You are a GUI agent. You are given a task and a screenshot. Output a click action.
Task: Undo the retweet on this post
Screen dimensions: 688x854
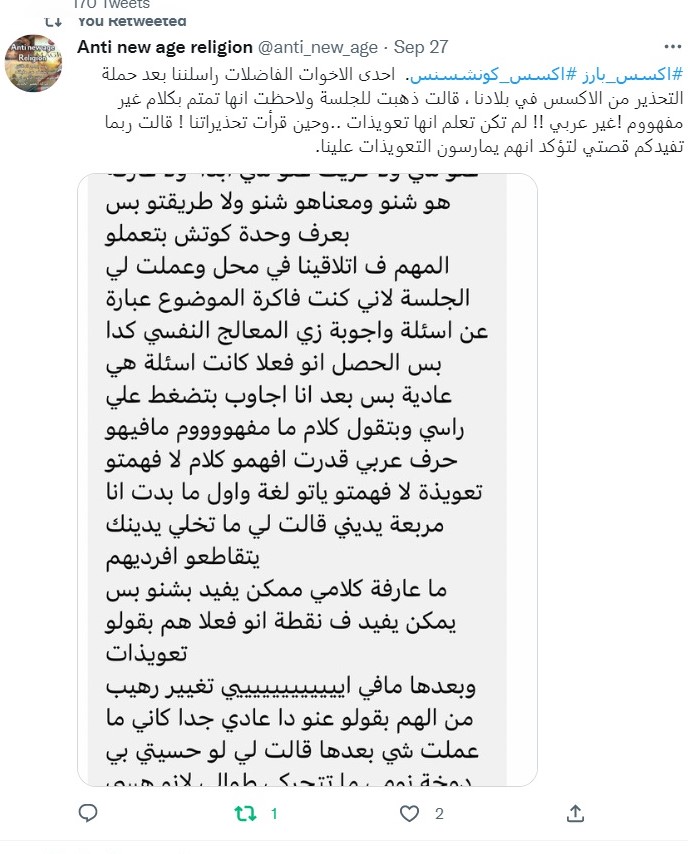coord(246,814)
